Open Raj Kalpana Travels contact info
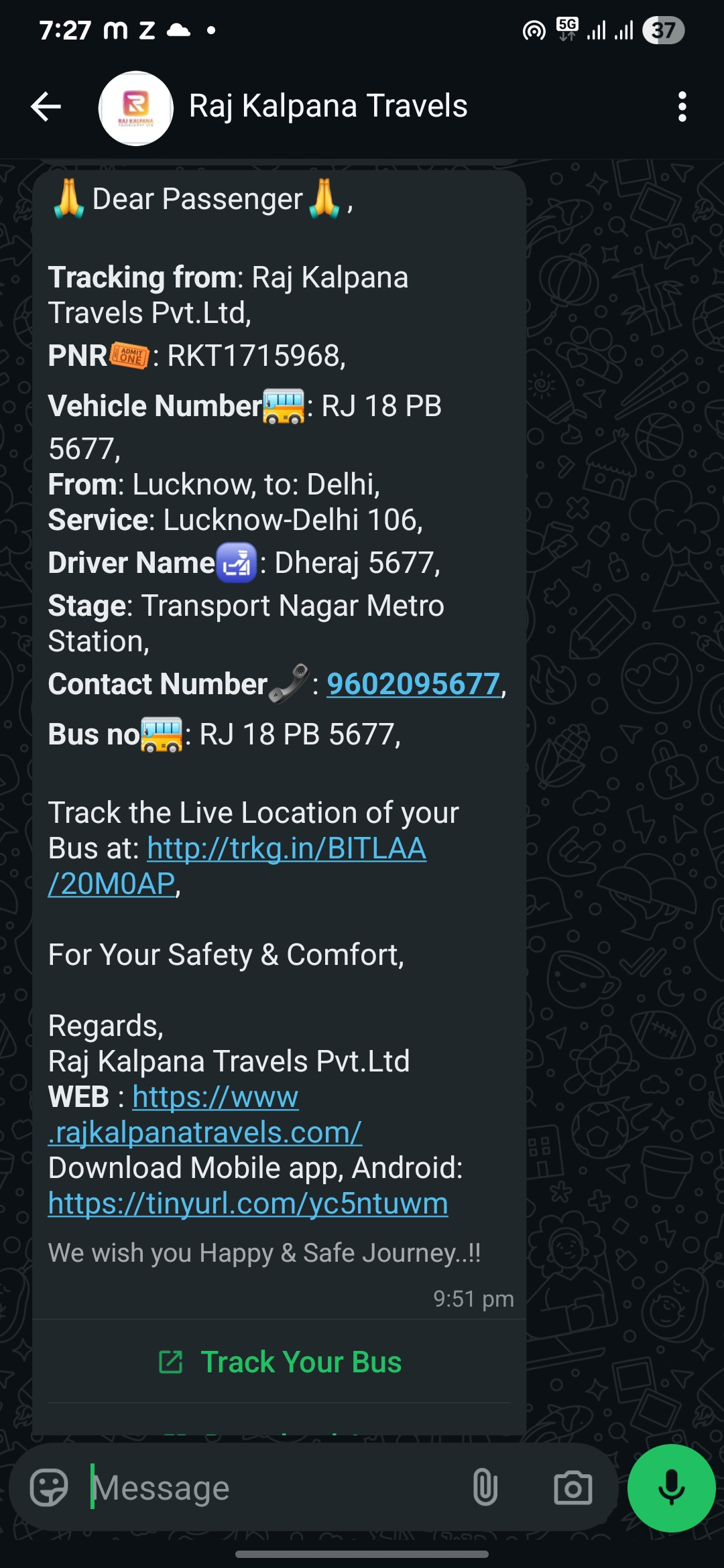 pyautogui.click(x=328, y=106)
